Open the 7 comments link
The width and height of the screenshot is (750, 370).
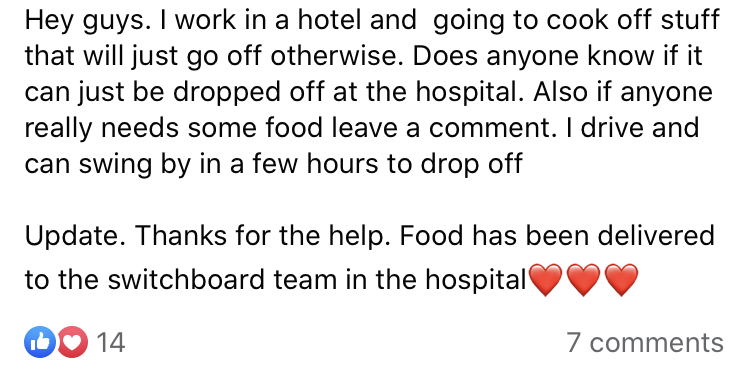click(x=645, y=343)
